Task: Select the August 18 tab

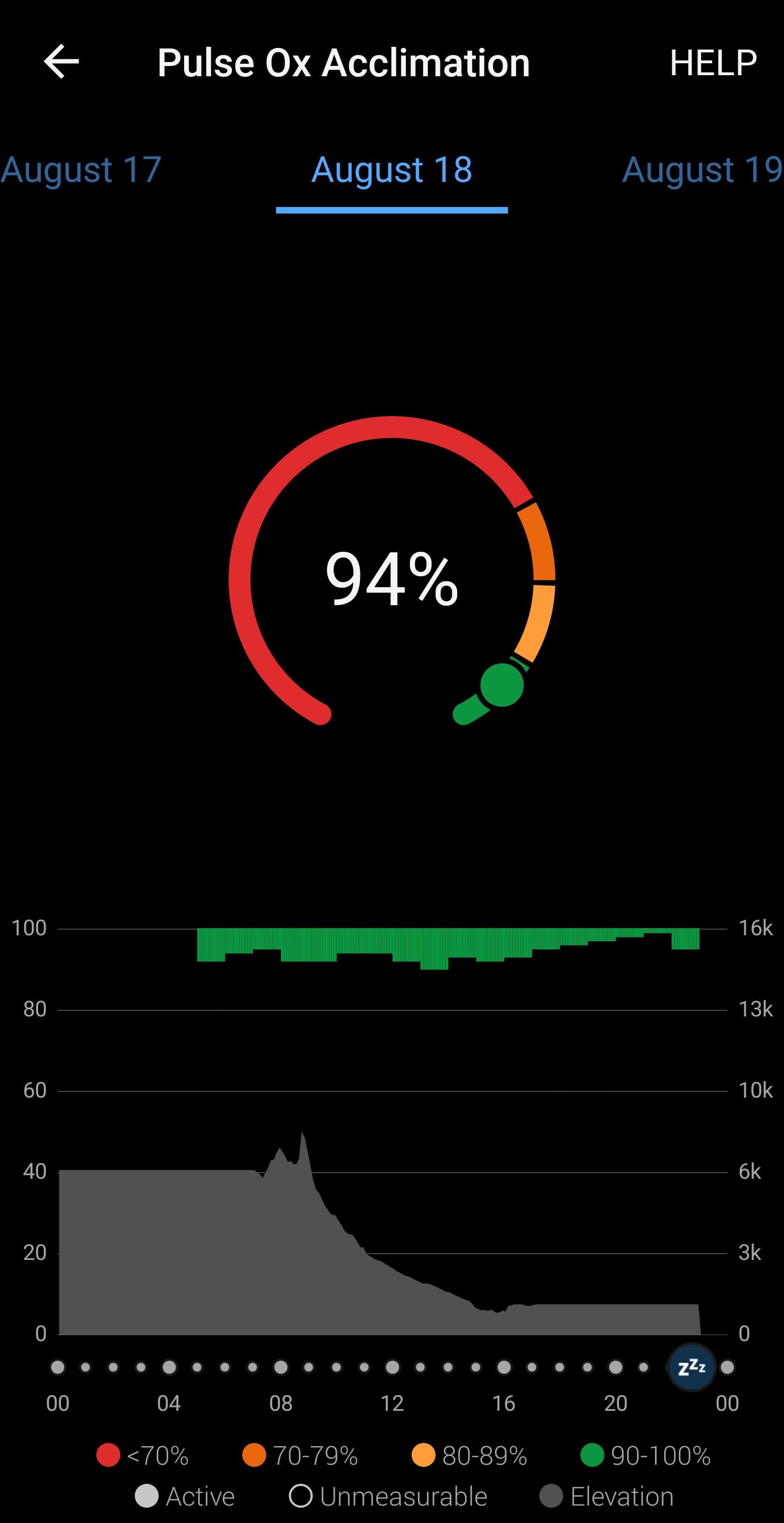Action: coord(391,170)
